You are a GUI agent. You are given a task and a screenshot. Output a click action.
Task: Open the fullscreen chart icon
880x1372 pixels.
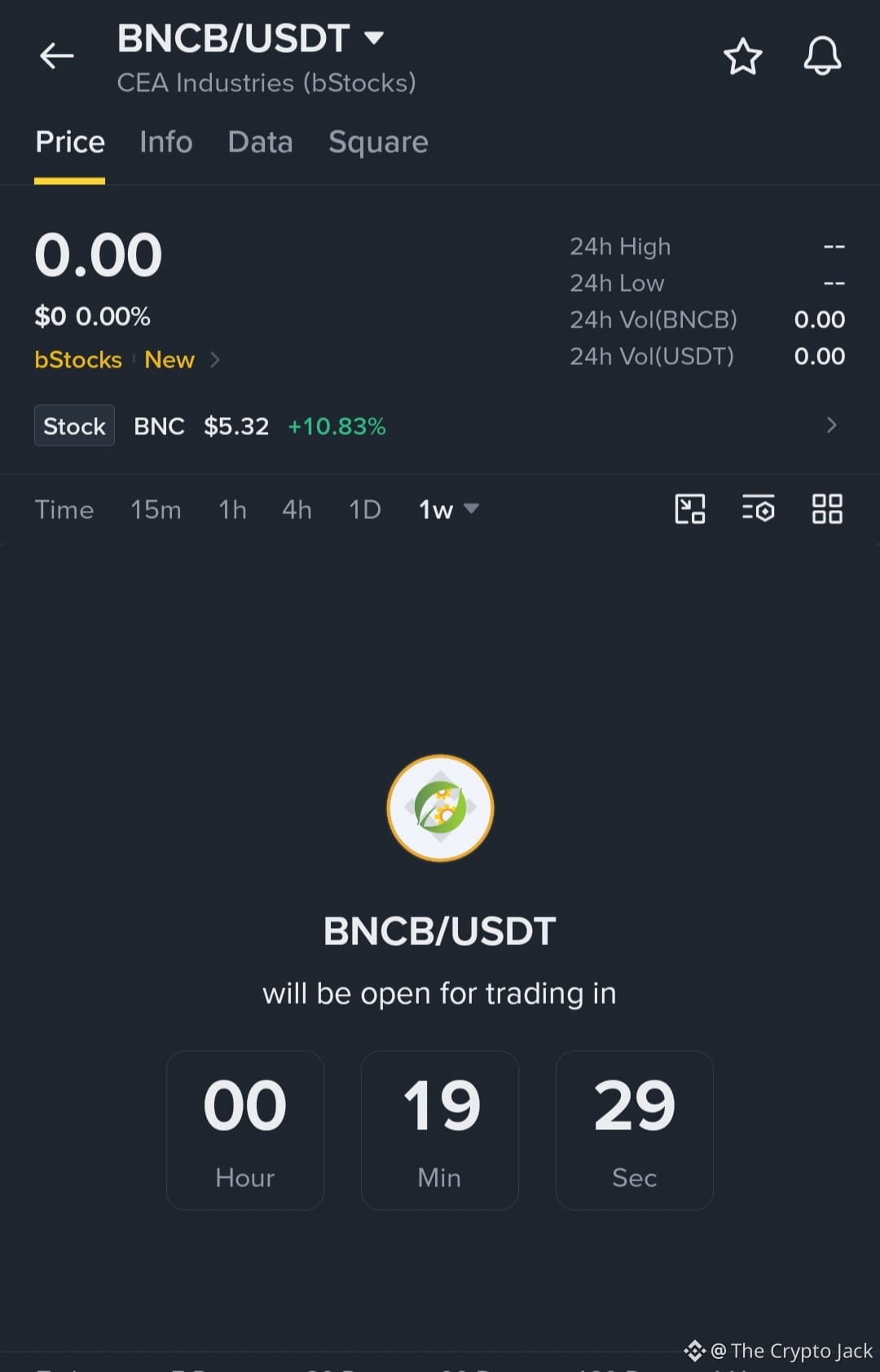coord(690,509)
